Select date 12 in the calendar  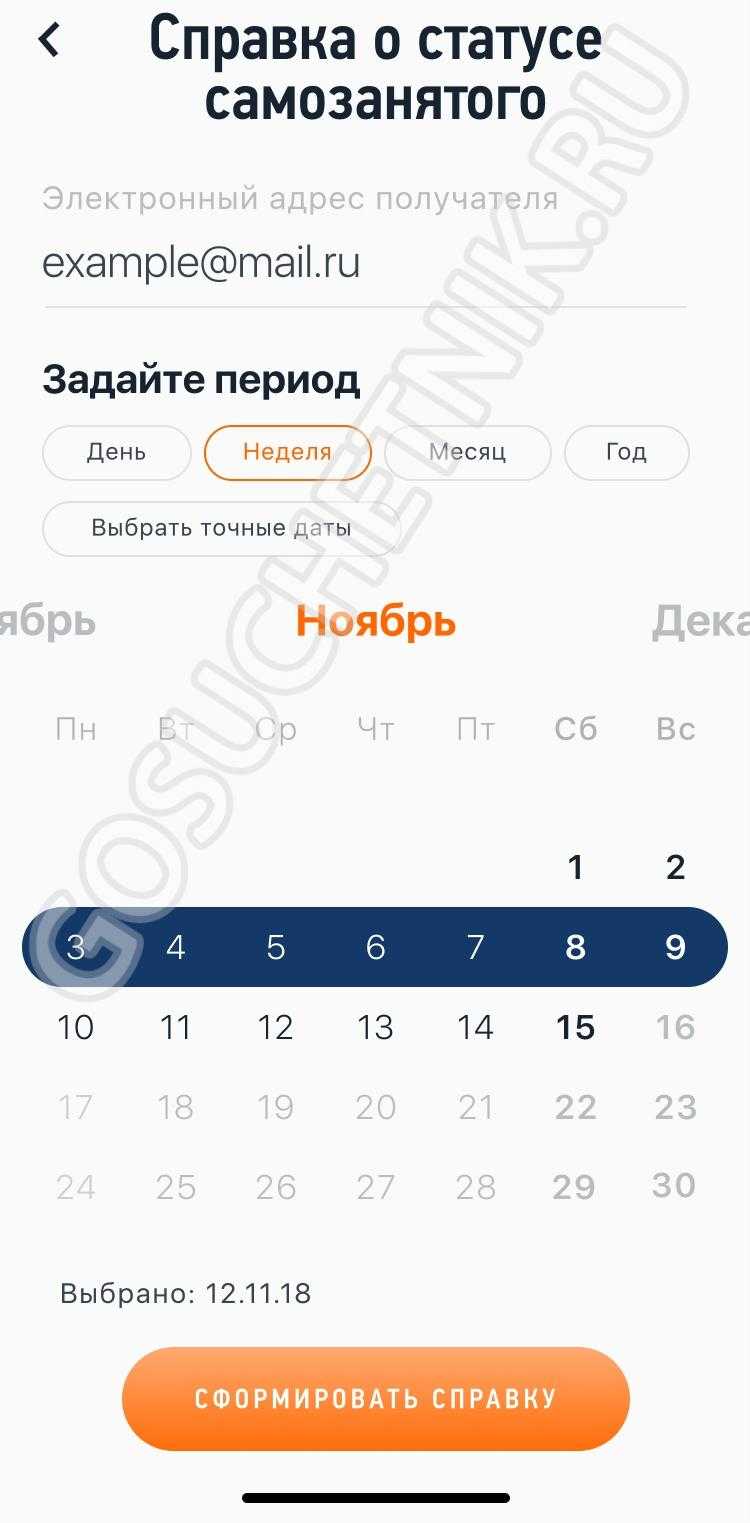[x=275, y=1027]
